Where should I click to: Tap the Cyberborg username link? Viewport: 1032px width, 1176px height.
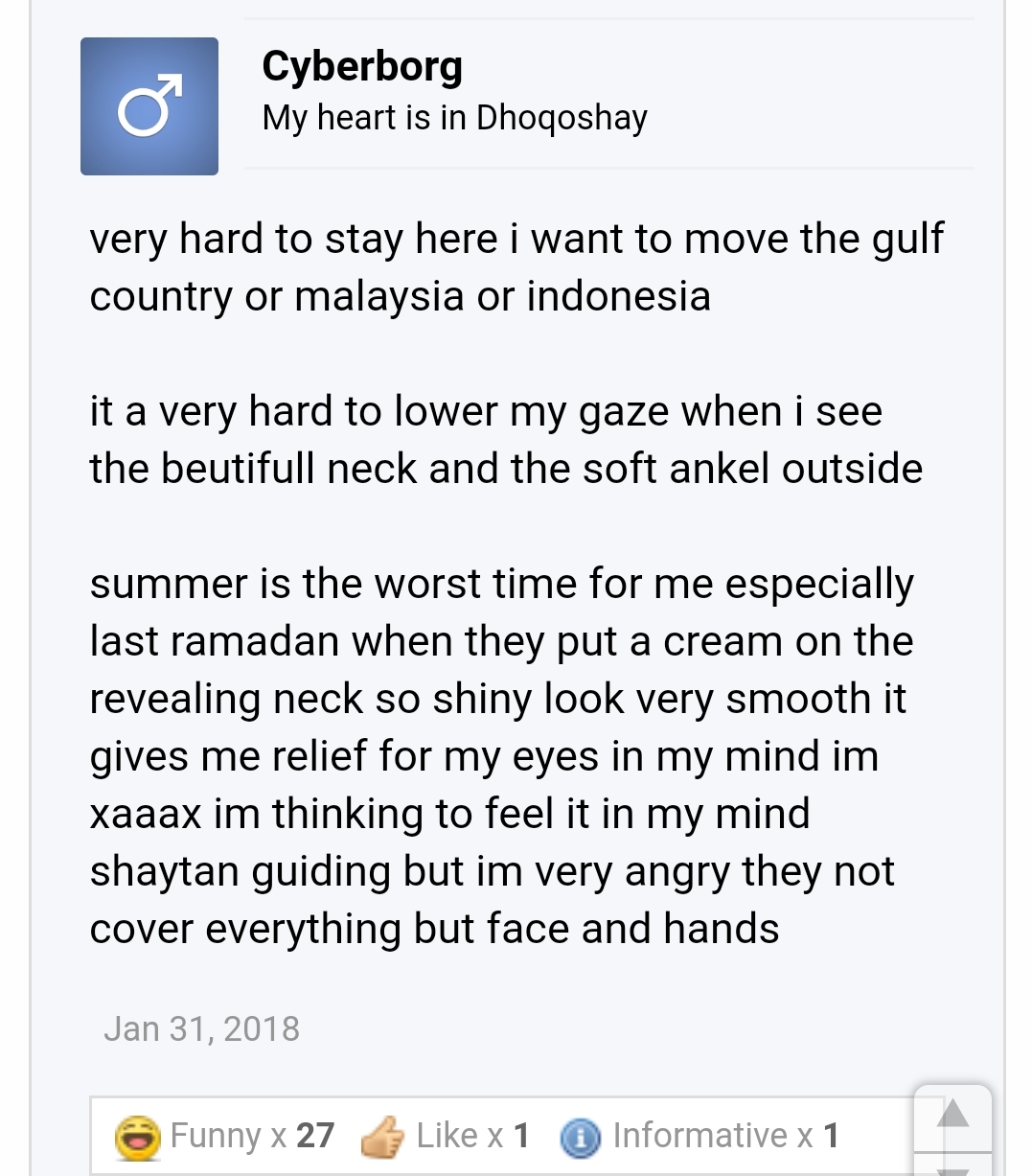(362, 67)
